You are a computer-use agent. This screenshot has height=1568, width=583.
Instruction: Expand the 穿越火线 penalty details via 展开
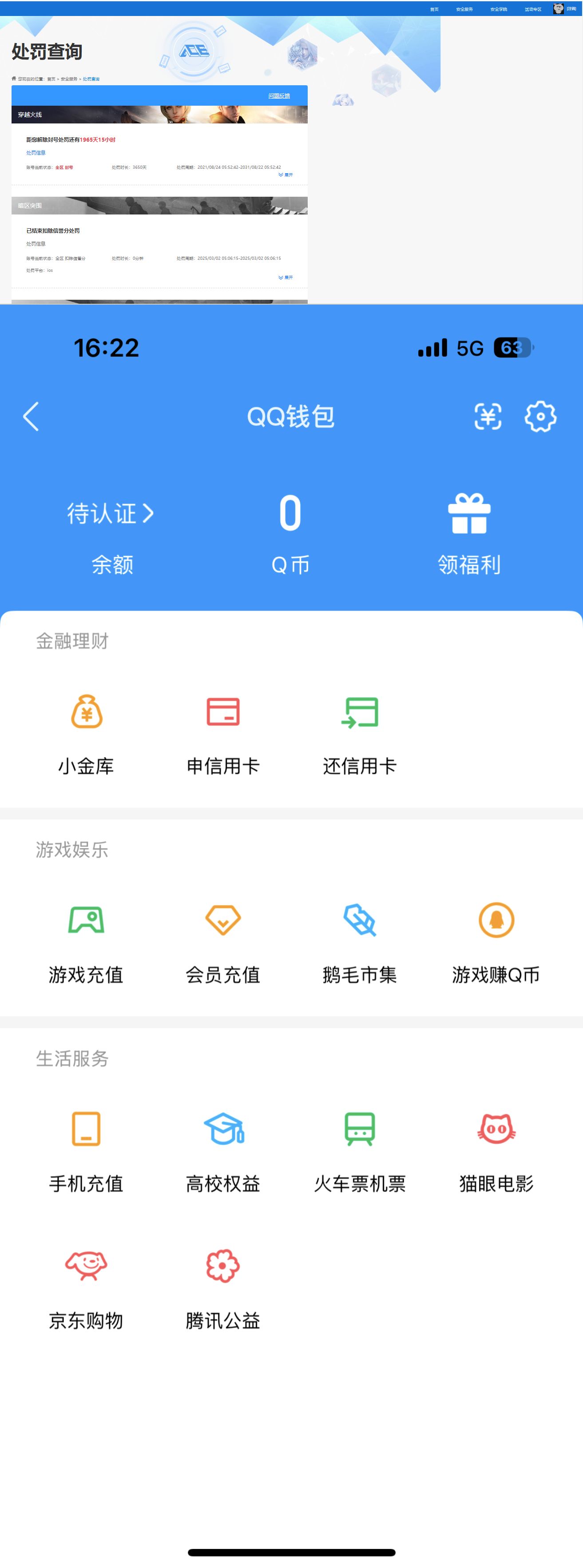286,175
